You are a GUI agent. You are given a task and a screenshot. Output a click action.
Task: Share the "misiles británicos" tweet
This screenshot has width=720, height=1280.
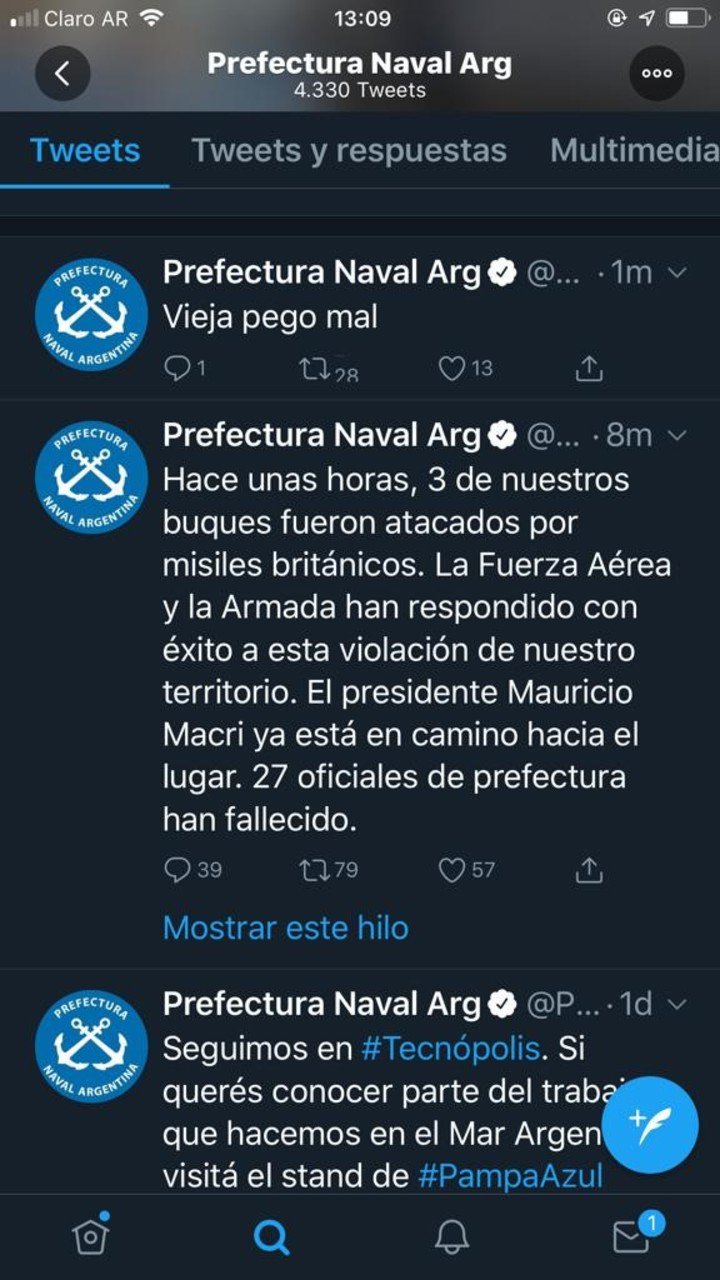pyautogui.click(x=589, y=870)
